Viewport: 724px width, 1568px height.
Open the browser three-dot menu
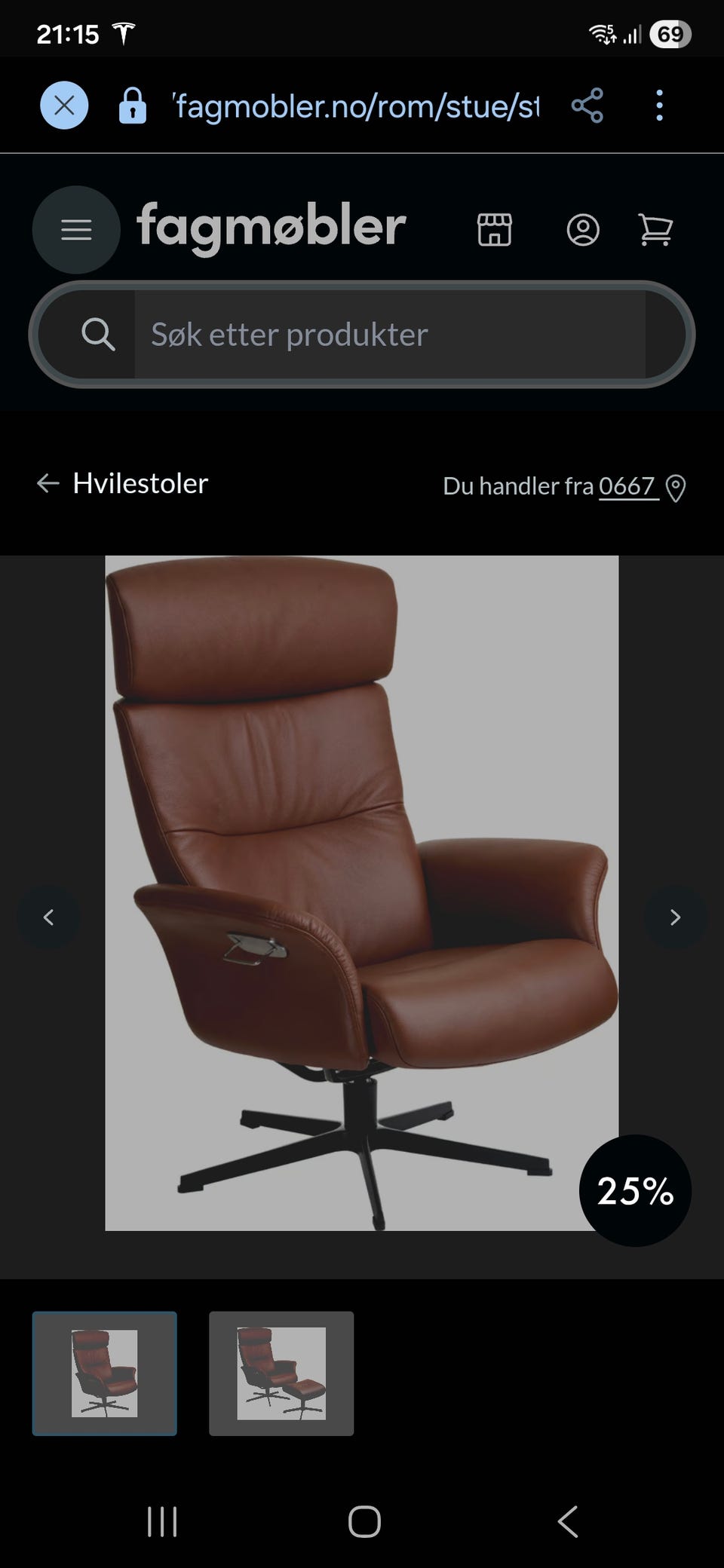[660, 105]
